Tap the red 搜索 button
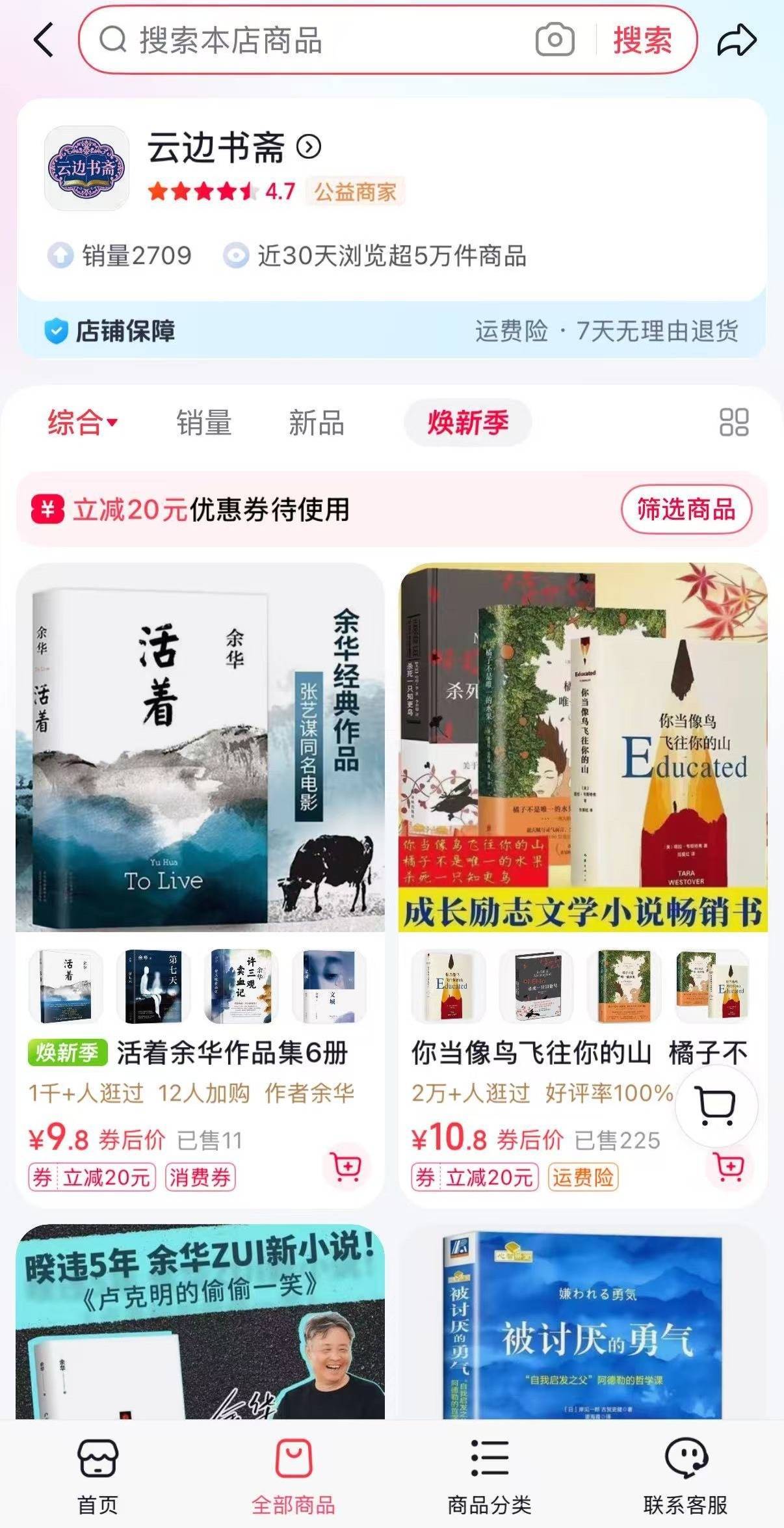 642,40
